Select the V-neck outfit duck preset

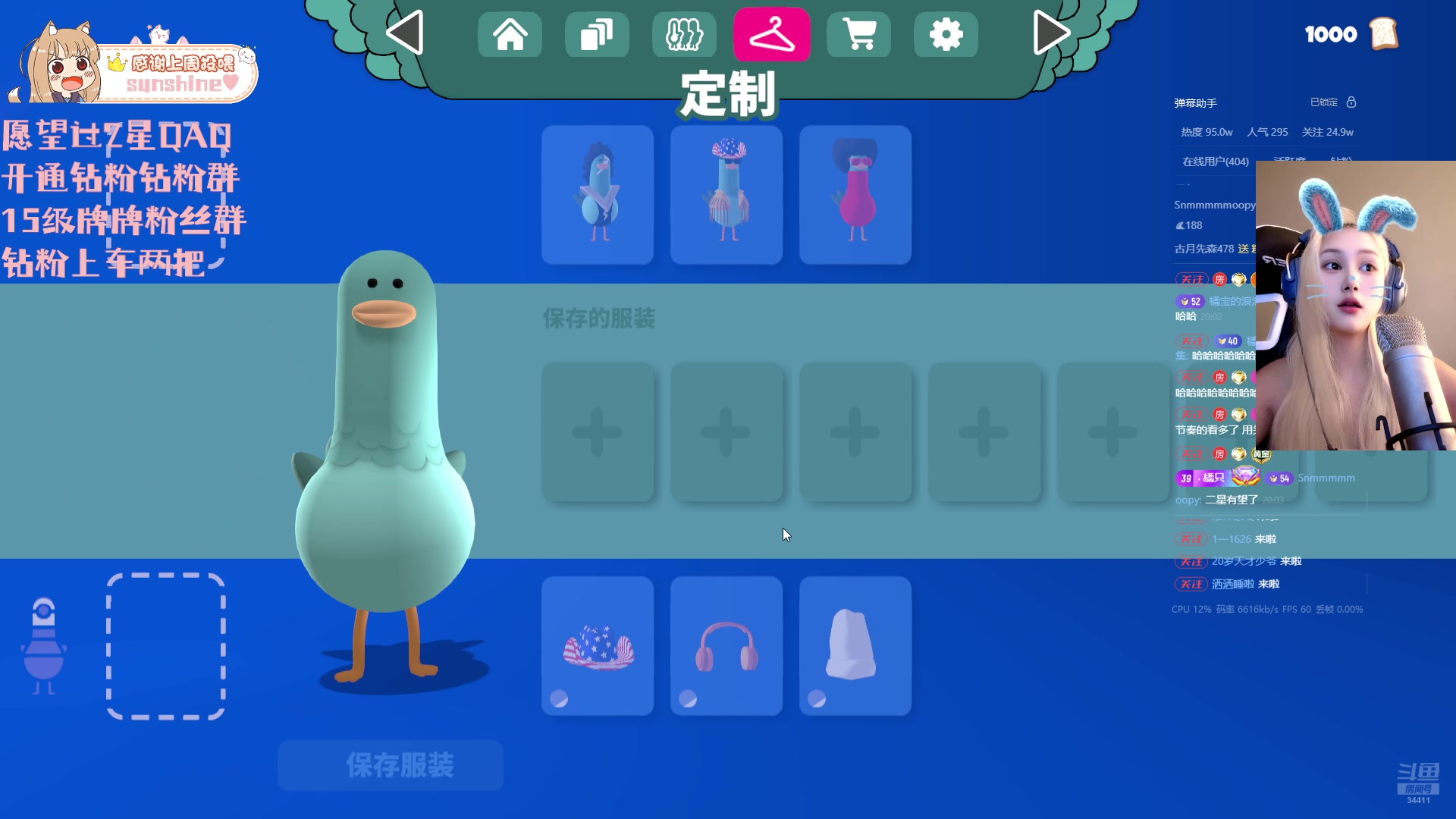[598, 195]
